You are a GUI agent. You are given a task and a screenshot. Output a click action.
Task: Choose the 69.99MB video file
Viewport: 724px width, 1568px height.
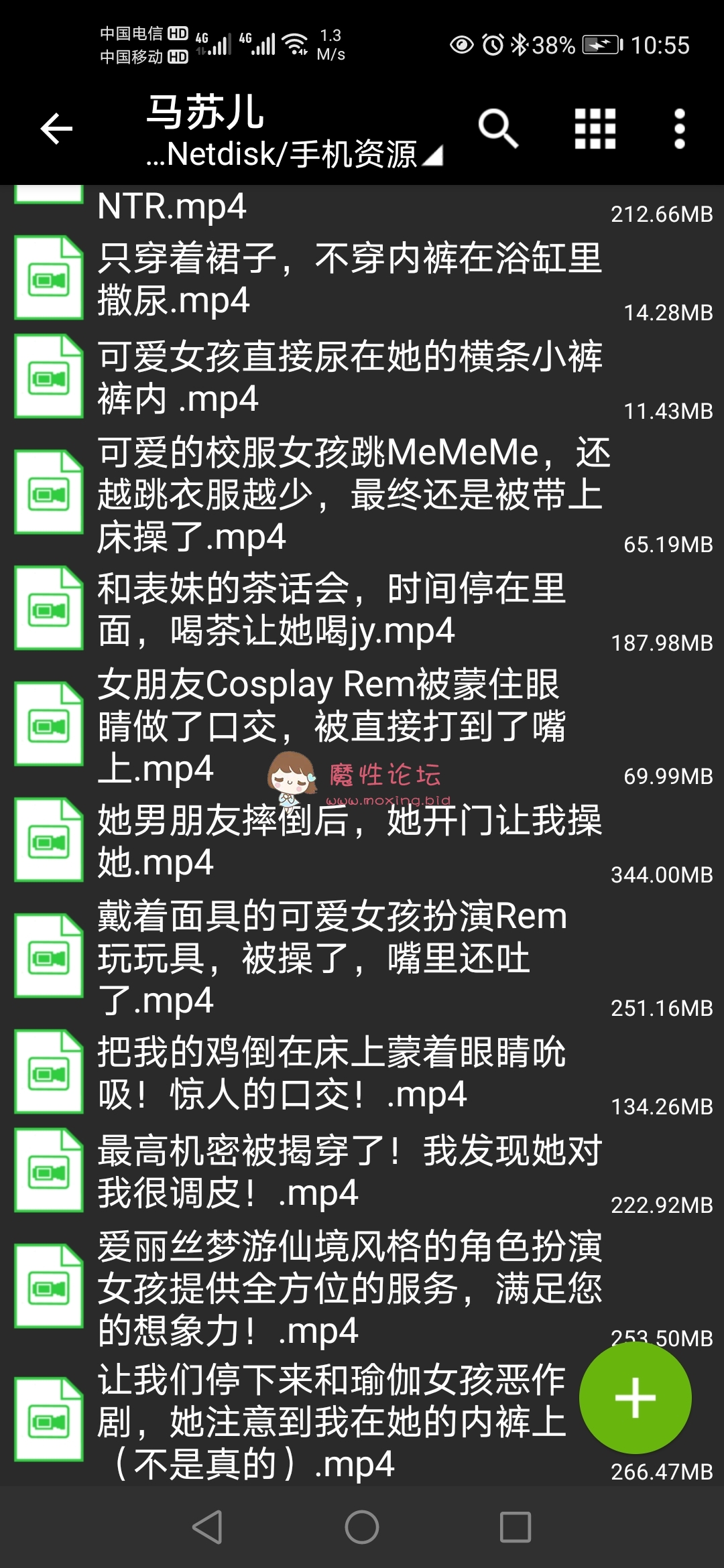click(x=349, y=725)
